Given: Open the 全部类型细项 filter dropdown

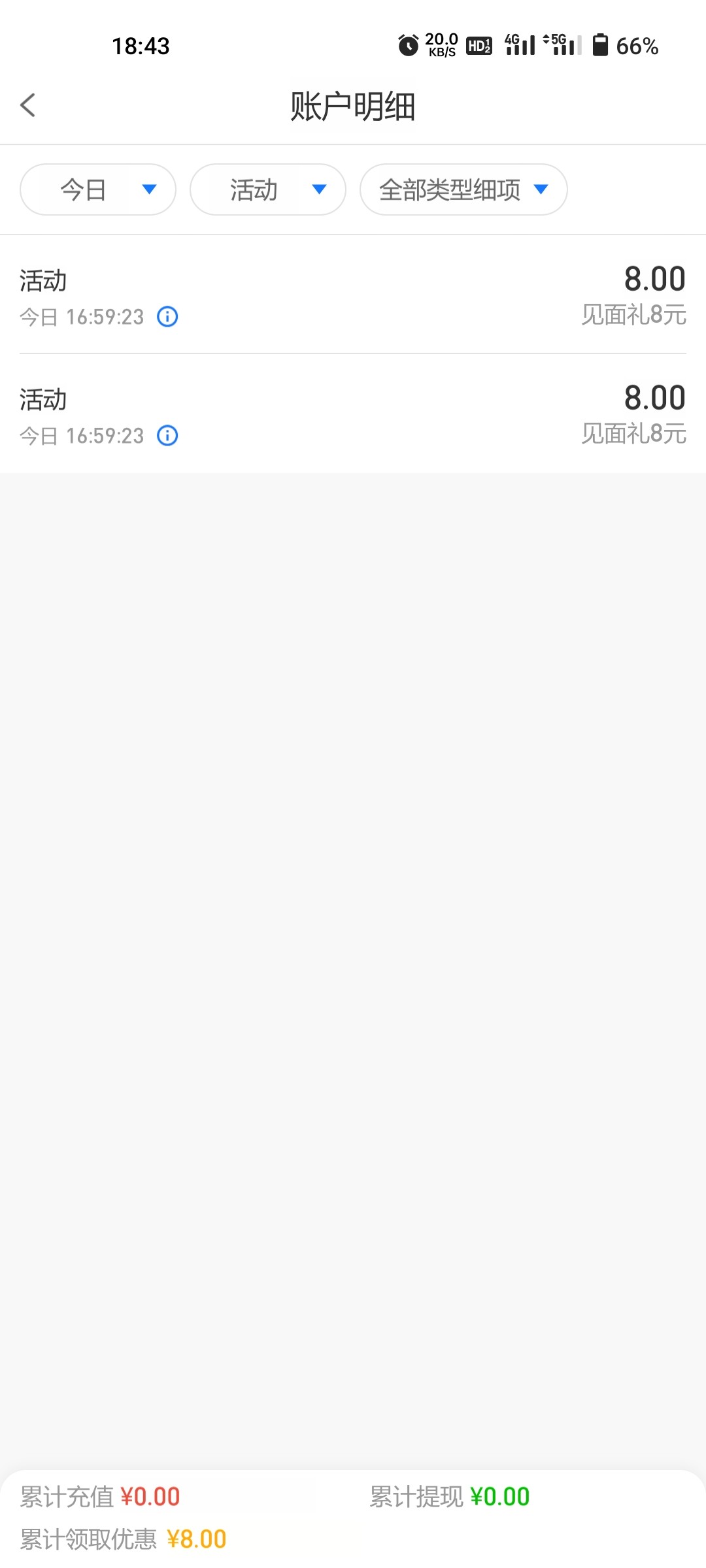Looking at the screenshot, I should coord(463,189).
